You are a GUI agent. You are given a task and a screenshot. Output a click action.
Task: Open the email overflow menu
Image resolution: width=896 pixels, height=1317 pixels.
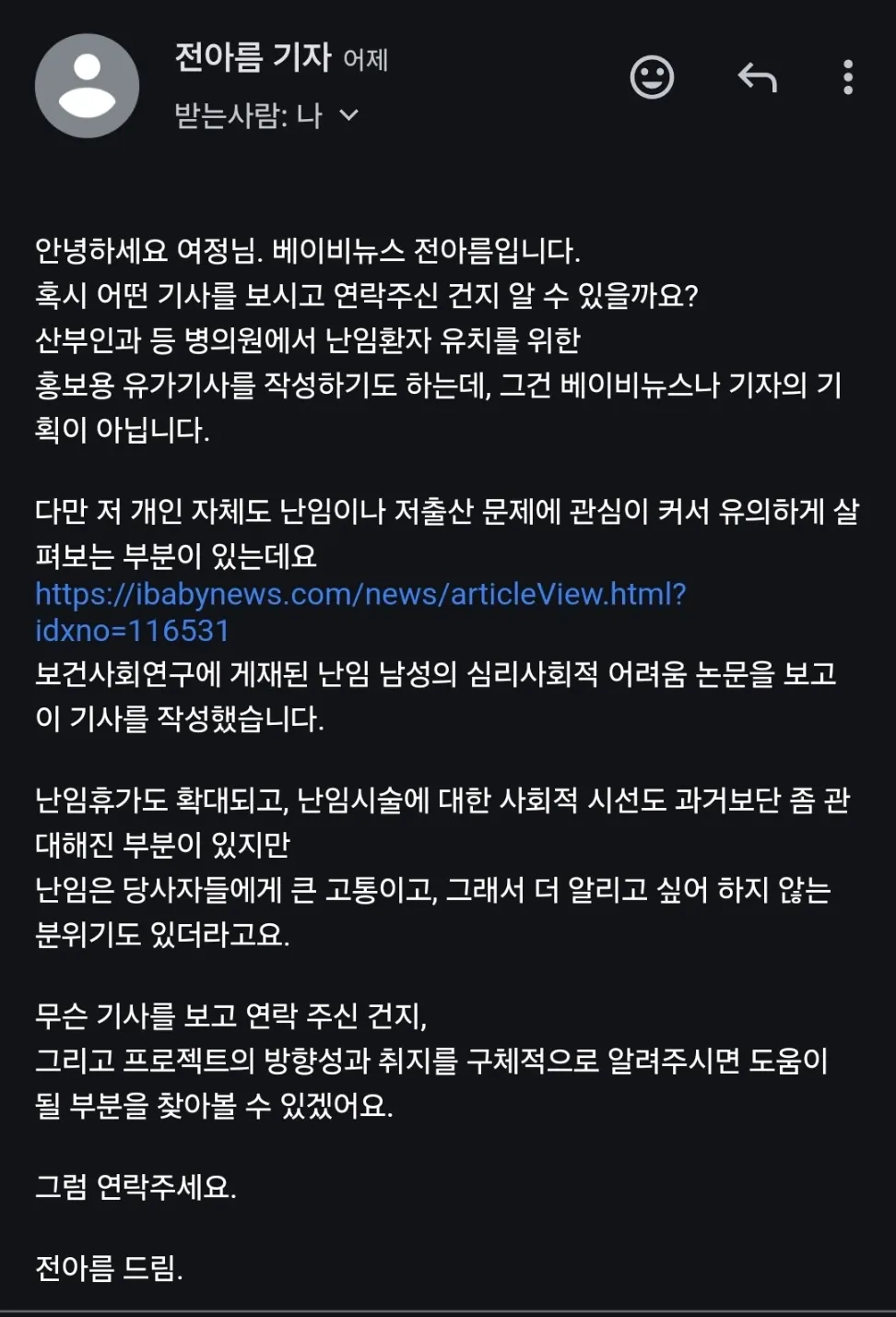pos(848,77)
